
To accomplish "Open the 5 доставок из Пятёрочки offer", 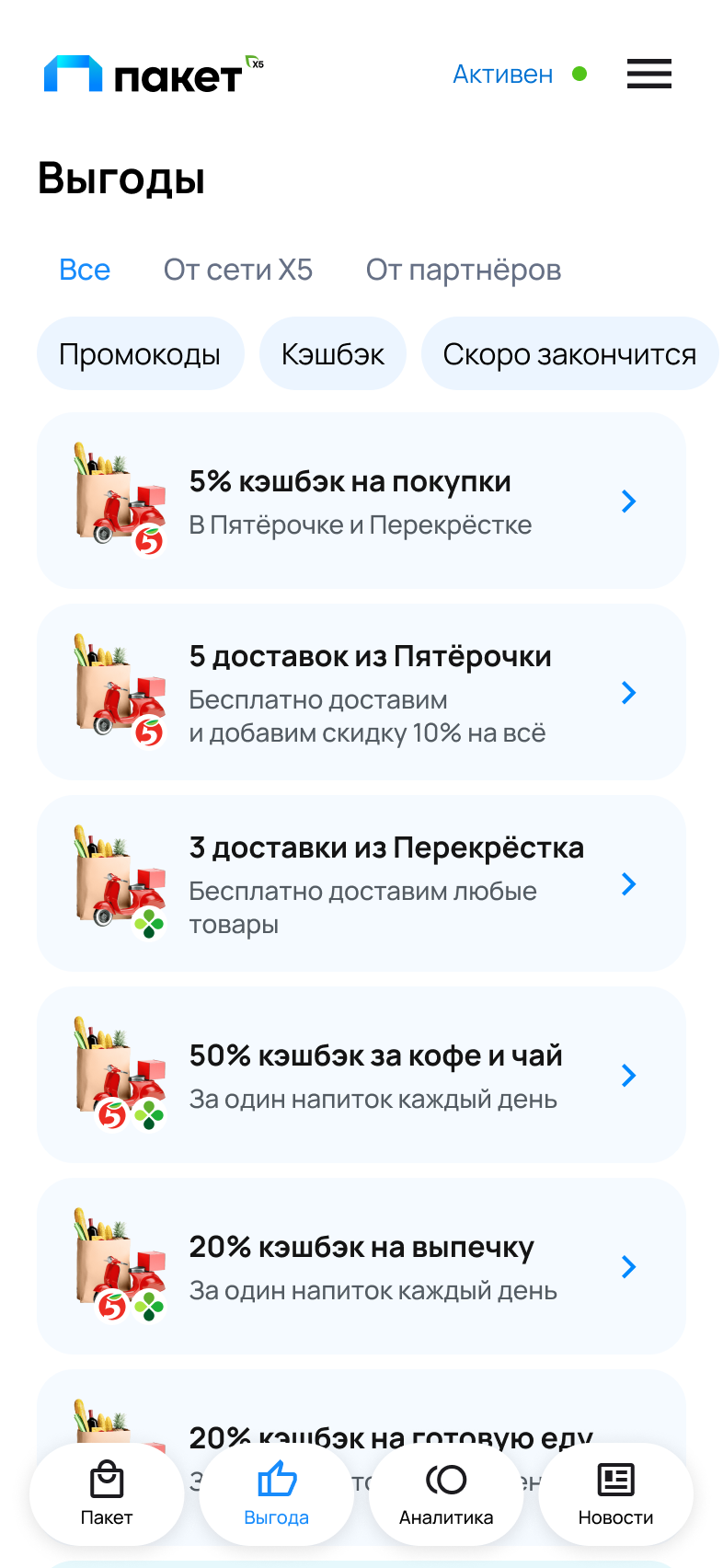I will [361, 692].
